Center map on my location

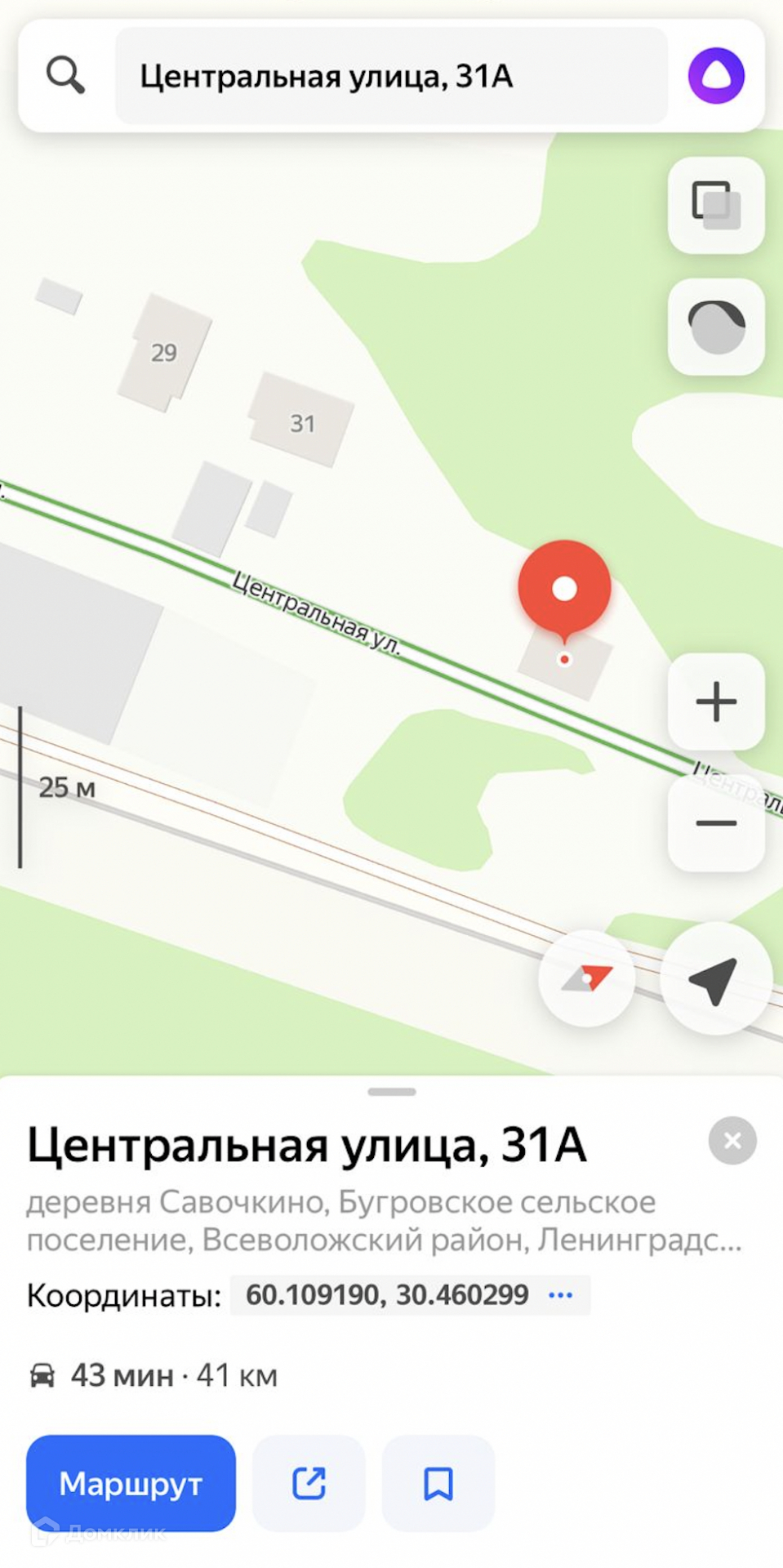click(x=715, y=978)
